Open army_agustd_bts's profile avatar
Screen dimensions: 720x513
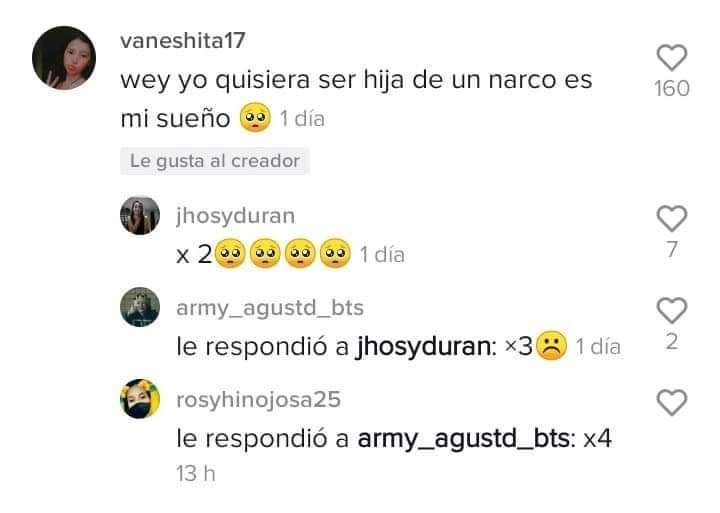point(140,307)
